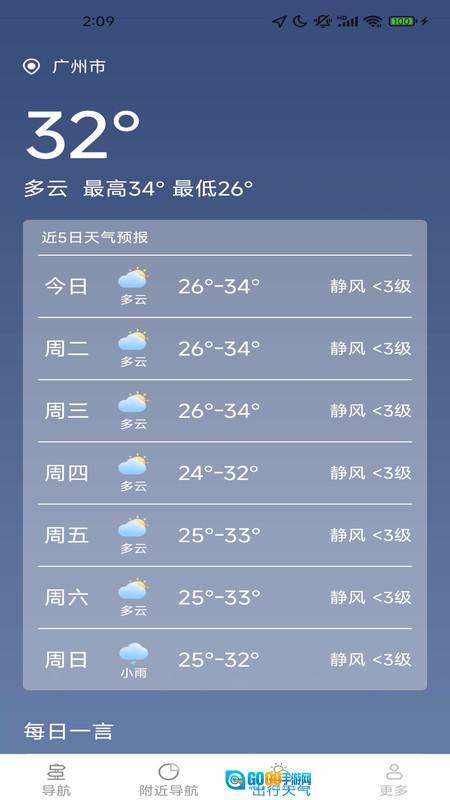Switch to the 导航 tab
The height and width of the screenshot is (800, 450).
pyautogui.click(x=56, y=779)
